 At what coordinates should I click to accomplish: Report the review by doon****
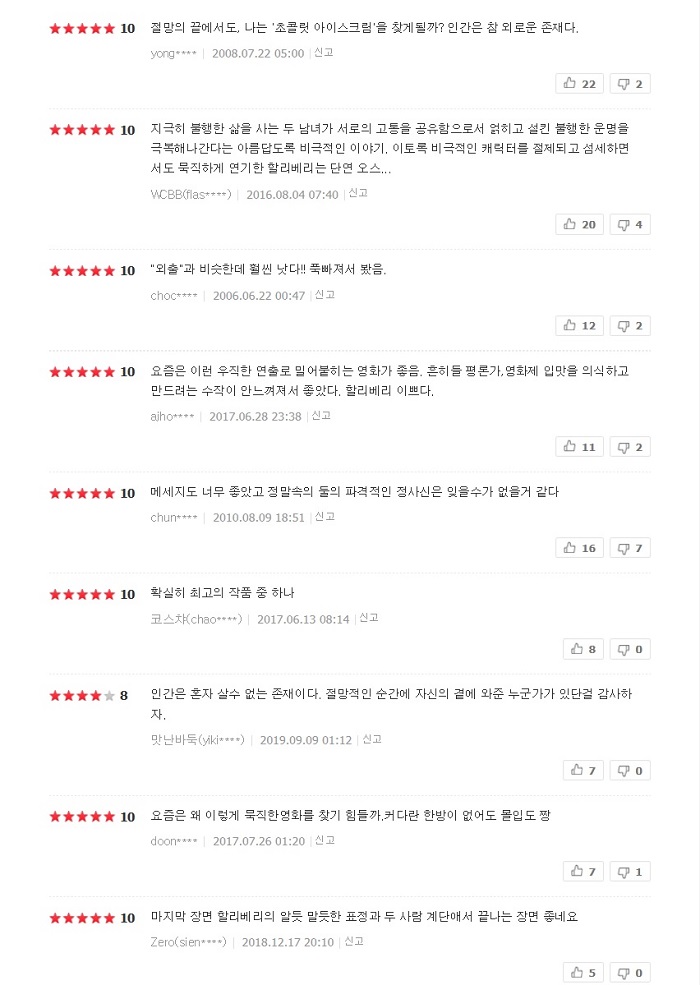coord(325,840)
